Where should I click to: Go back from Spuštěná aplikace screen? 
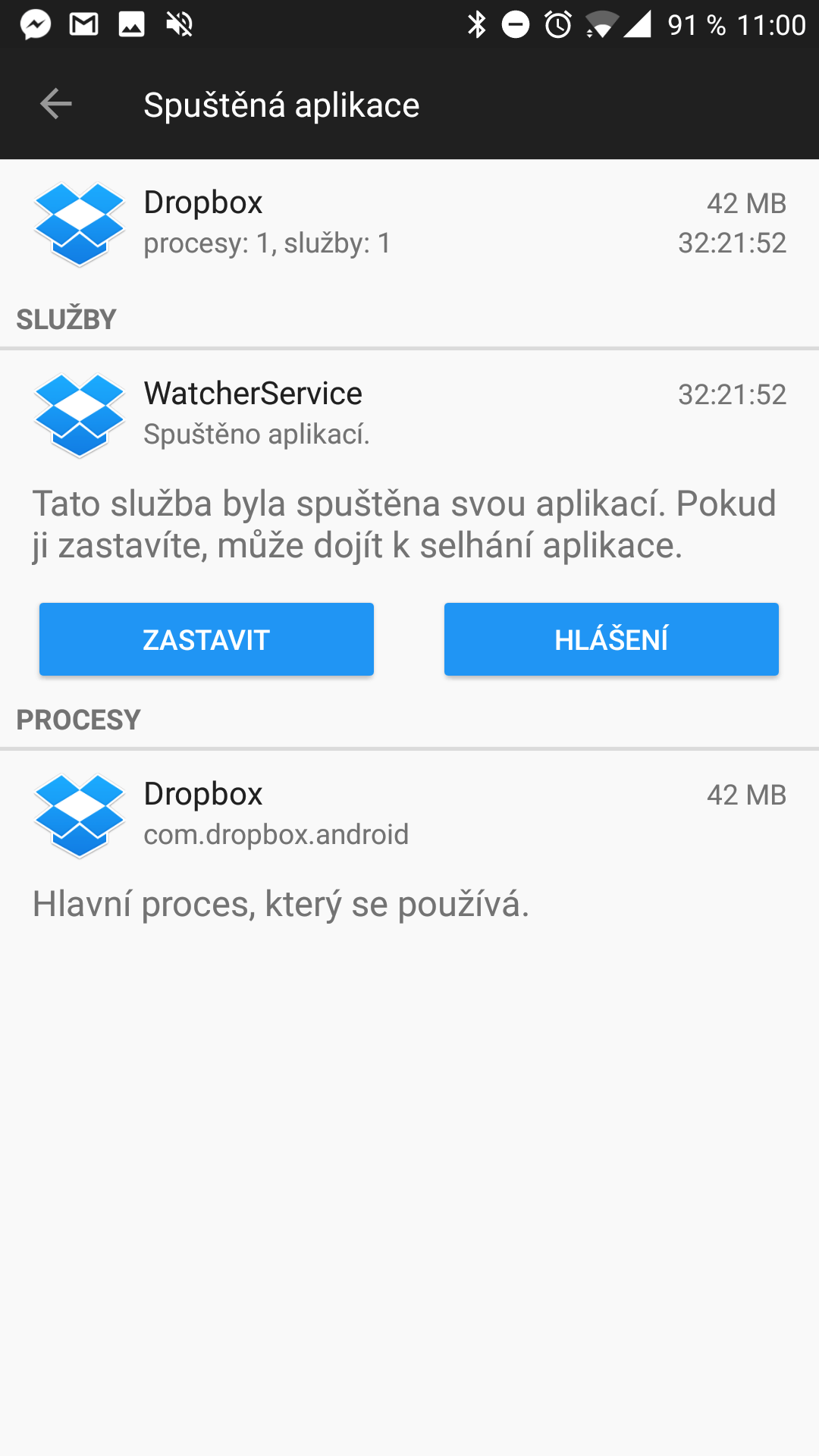(56, 104)
